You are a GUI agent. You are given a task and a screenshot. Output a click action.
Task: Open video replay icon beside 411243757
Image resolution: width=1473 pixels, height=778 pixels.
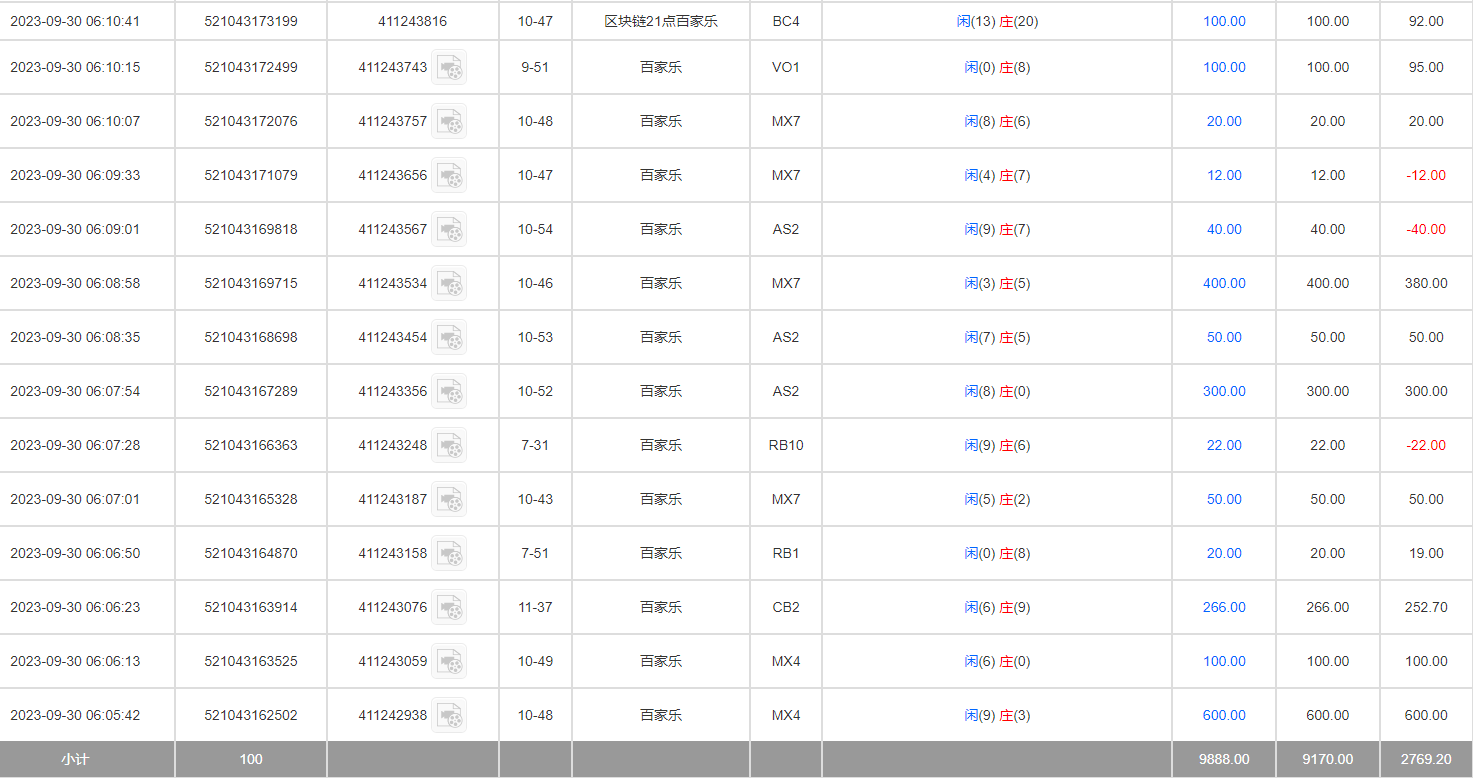pos(449,121)
